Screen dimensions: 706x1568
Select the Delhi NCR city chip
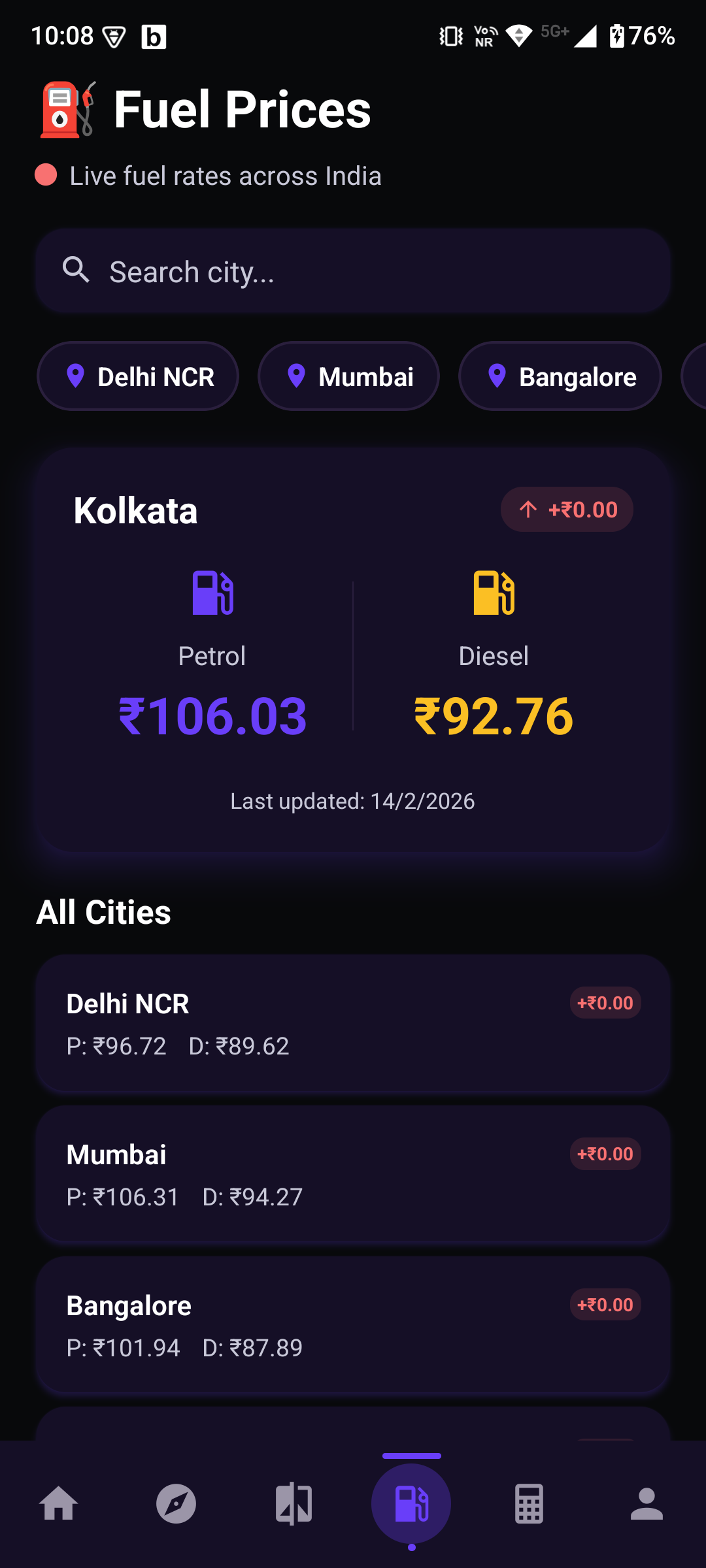[138, 376]
